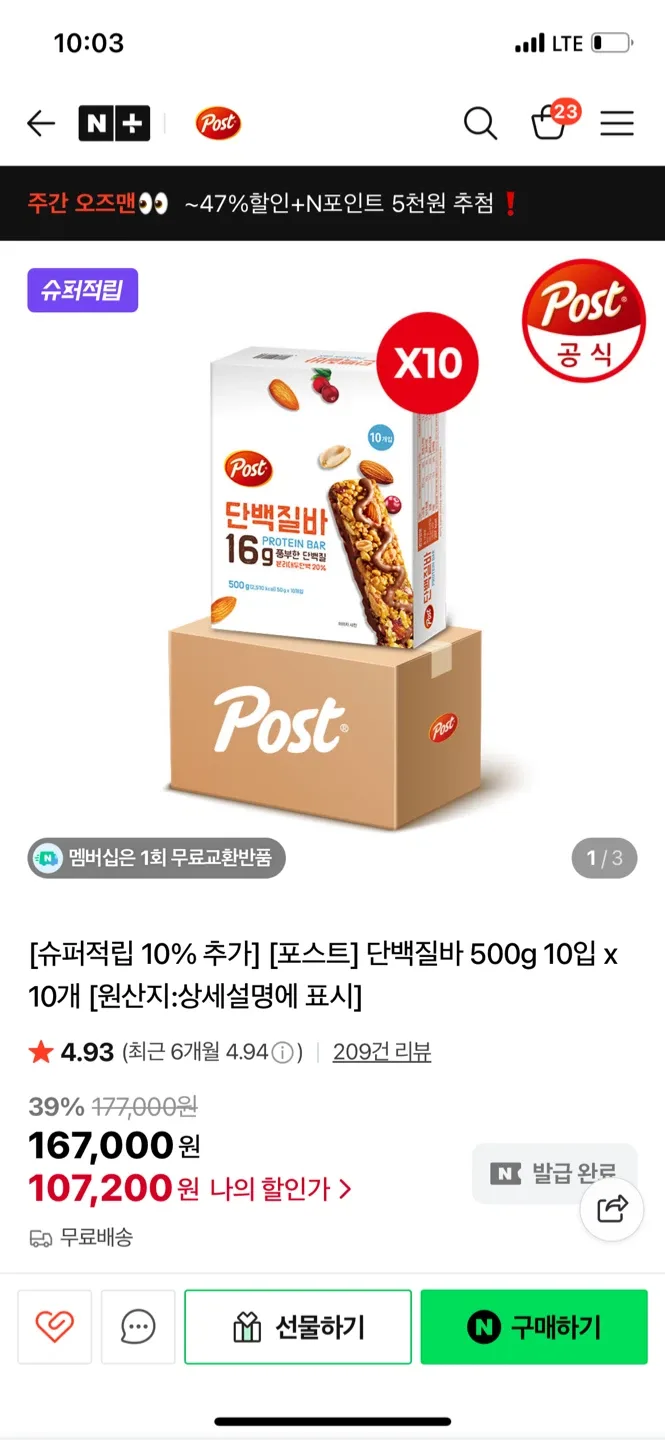The image size is (665, 1440).
Task: Tap the 멤버십은 1회 무료교환반품 badge
Action: pos(157,858)
